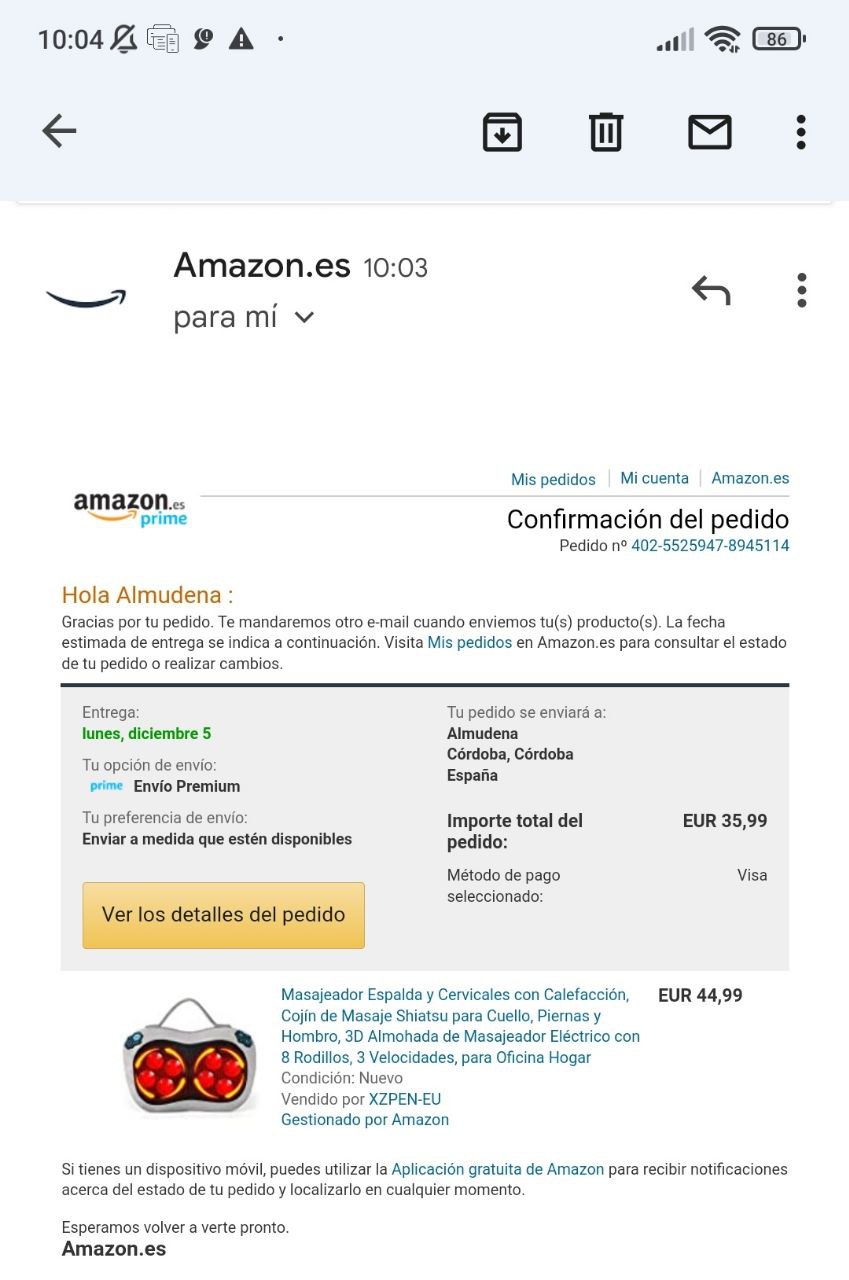849x1280 pixels.
Task: View seller XZPEN-EU
Action: tap(404, 1099)
